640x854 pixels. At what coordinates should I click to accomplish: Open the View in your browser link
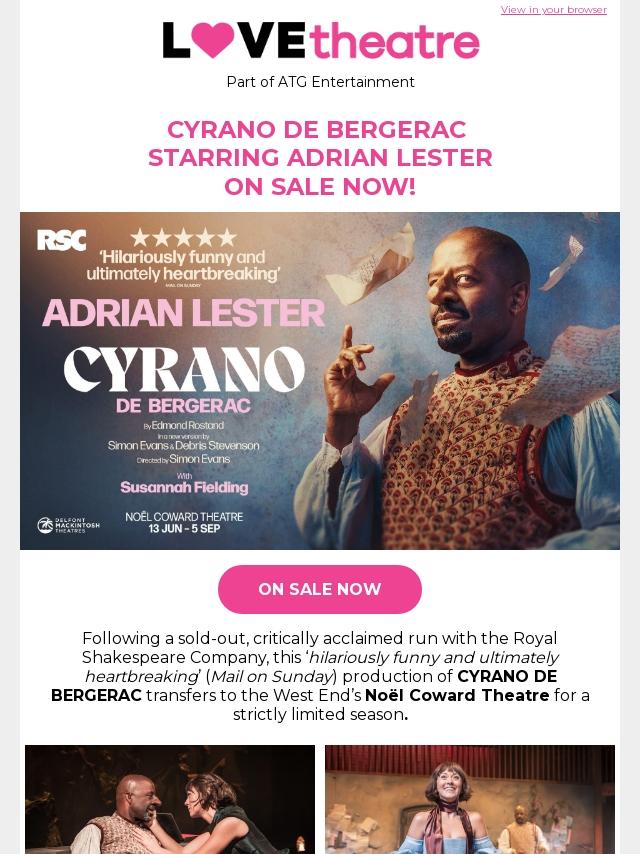553,10
